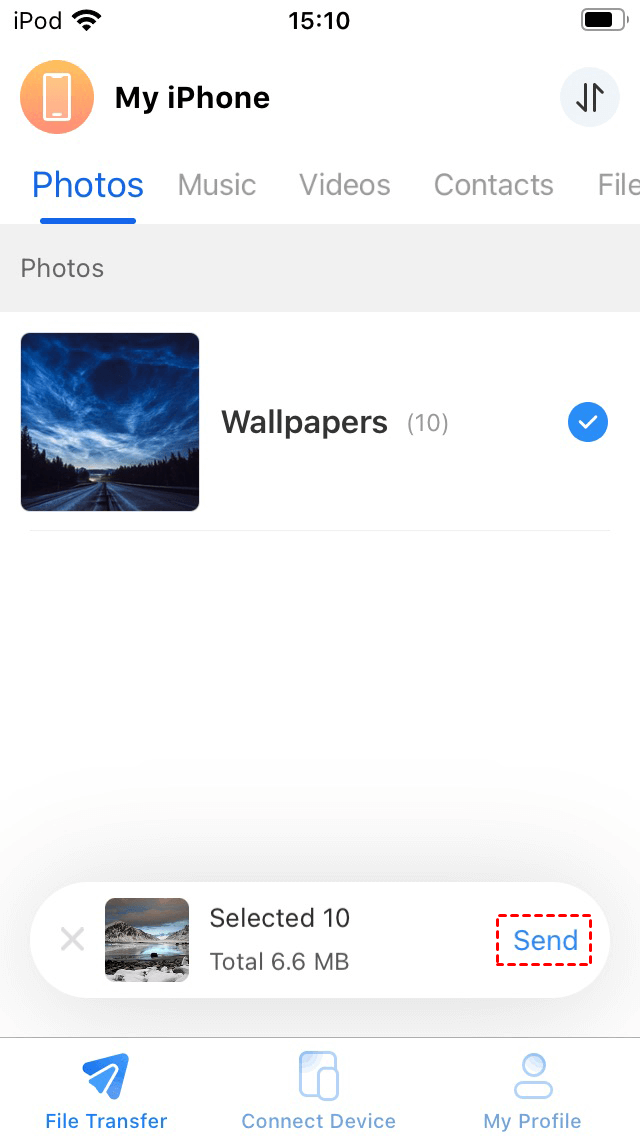The width and height of the screenshot is (640, 1136).
Task: Open the selected photos preview thumbnail
Action: [147, 939]
